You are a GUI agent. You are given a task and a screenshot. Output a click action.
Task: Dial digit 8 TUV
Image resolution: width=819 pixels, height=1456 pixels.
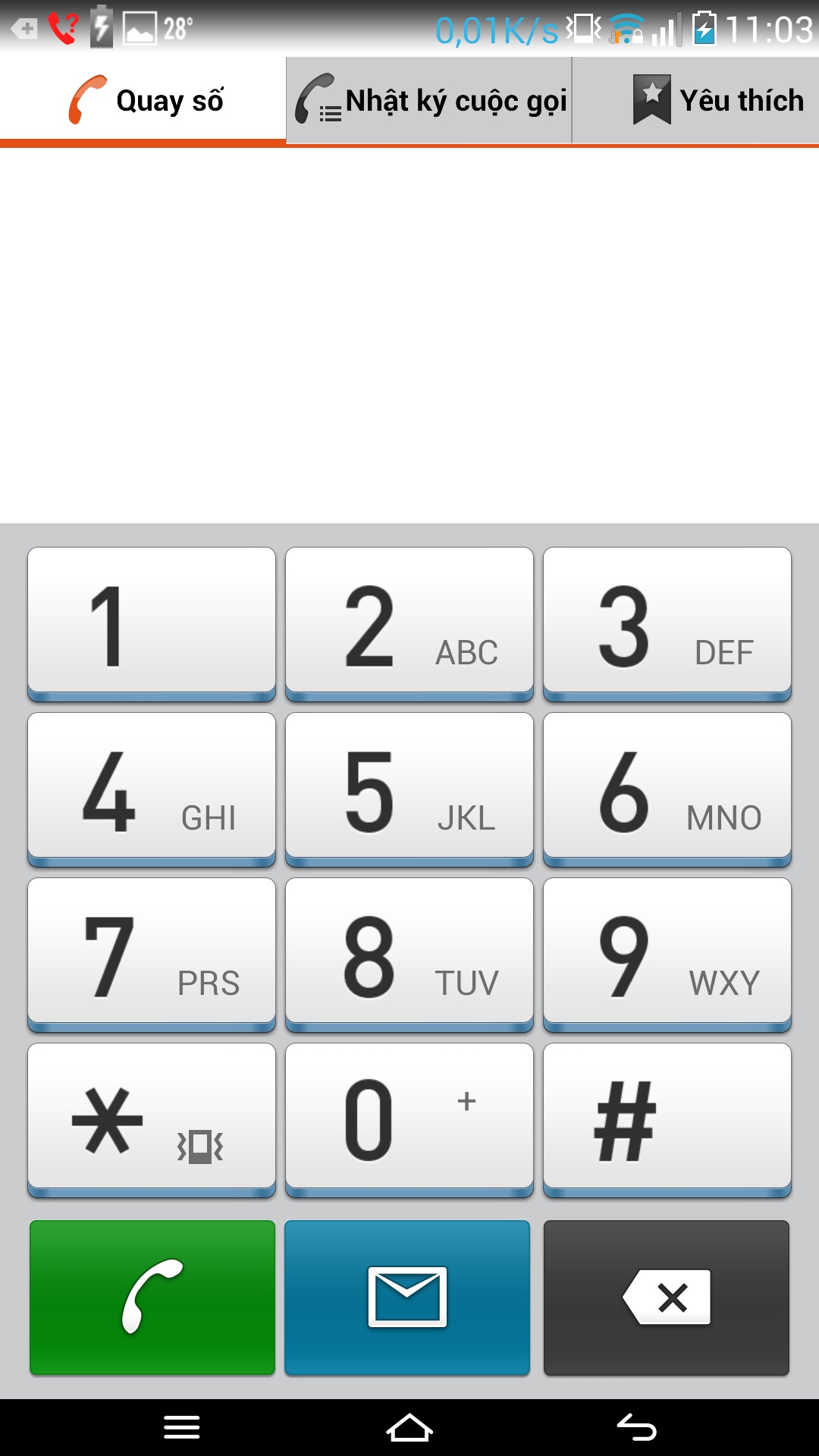click(x=409, y=955)
